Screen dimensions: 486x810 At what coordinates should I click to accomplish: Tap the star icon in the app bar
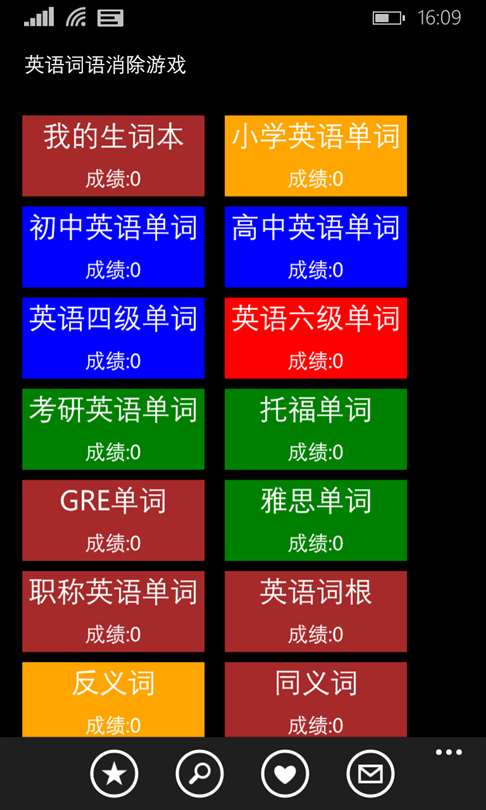tap(114, 774)
